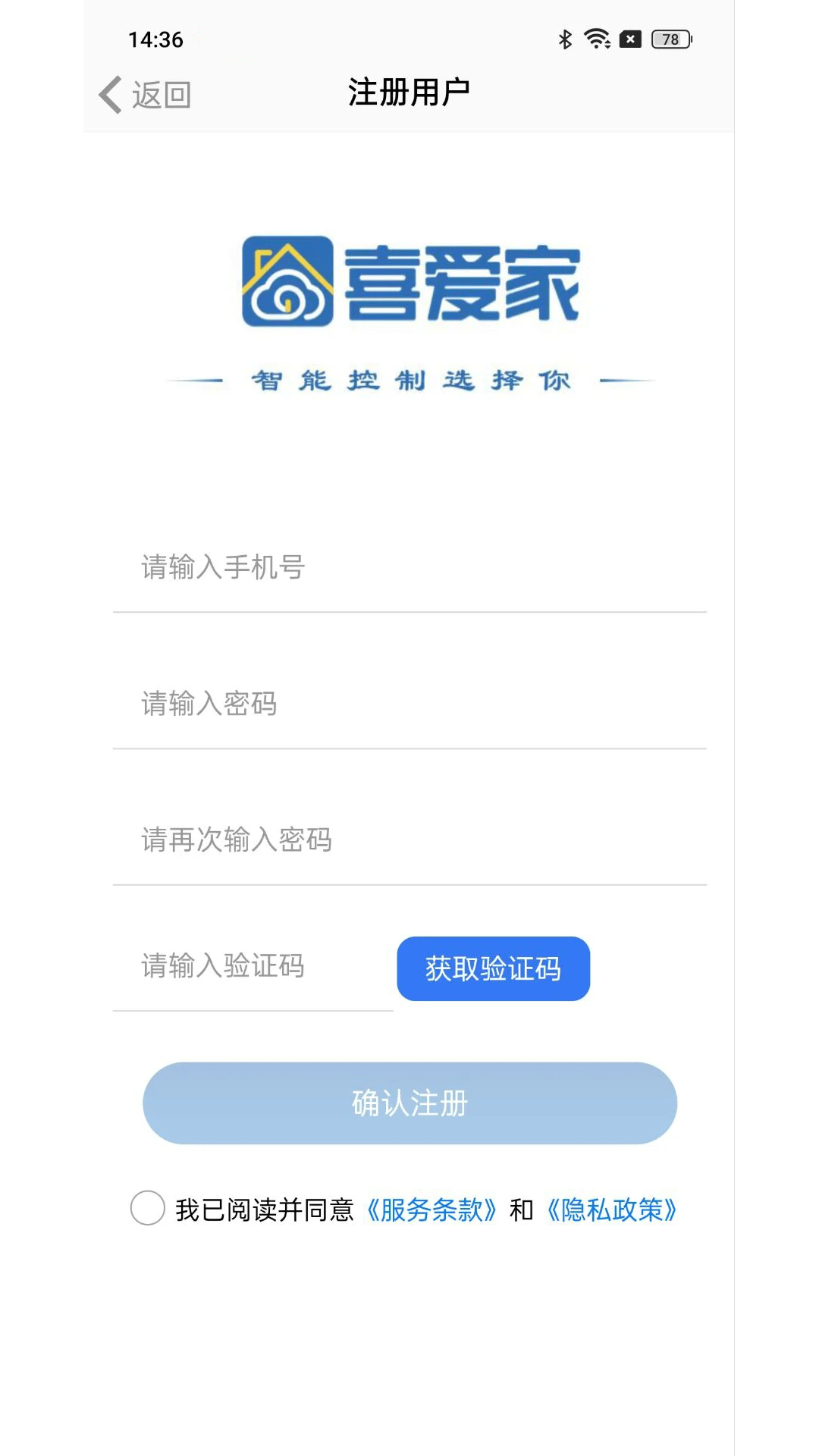Tap the clock showing 14:36
The image size is (819, 1456).
[155, 40]
